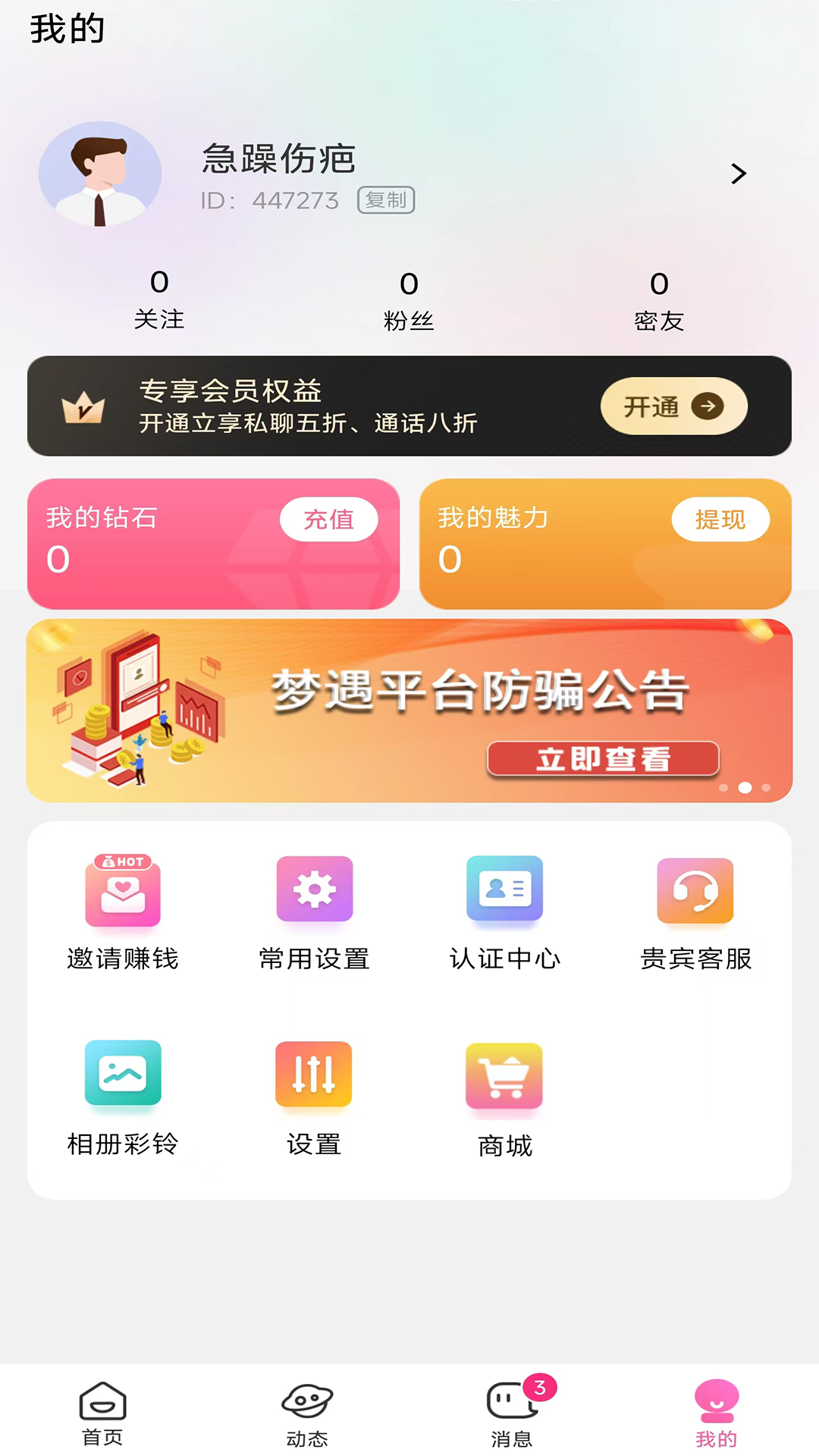819x1456 pixels.
Task: Open the 消息 tab with 3 unread
Action: 512,1413
